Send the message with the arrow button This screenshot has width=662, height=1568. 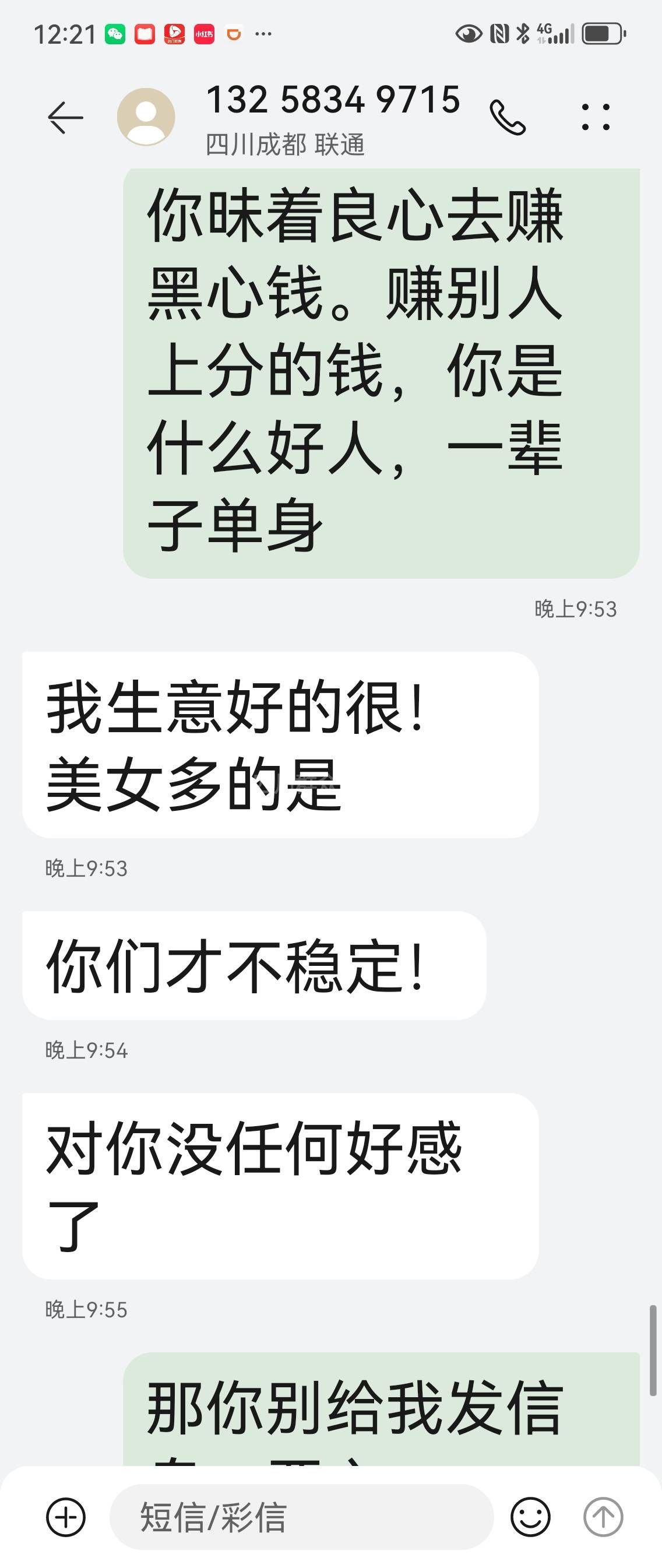[603, 1516]
